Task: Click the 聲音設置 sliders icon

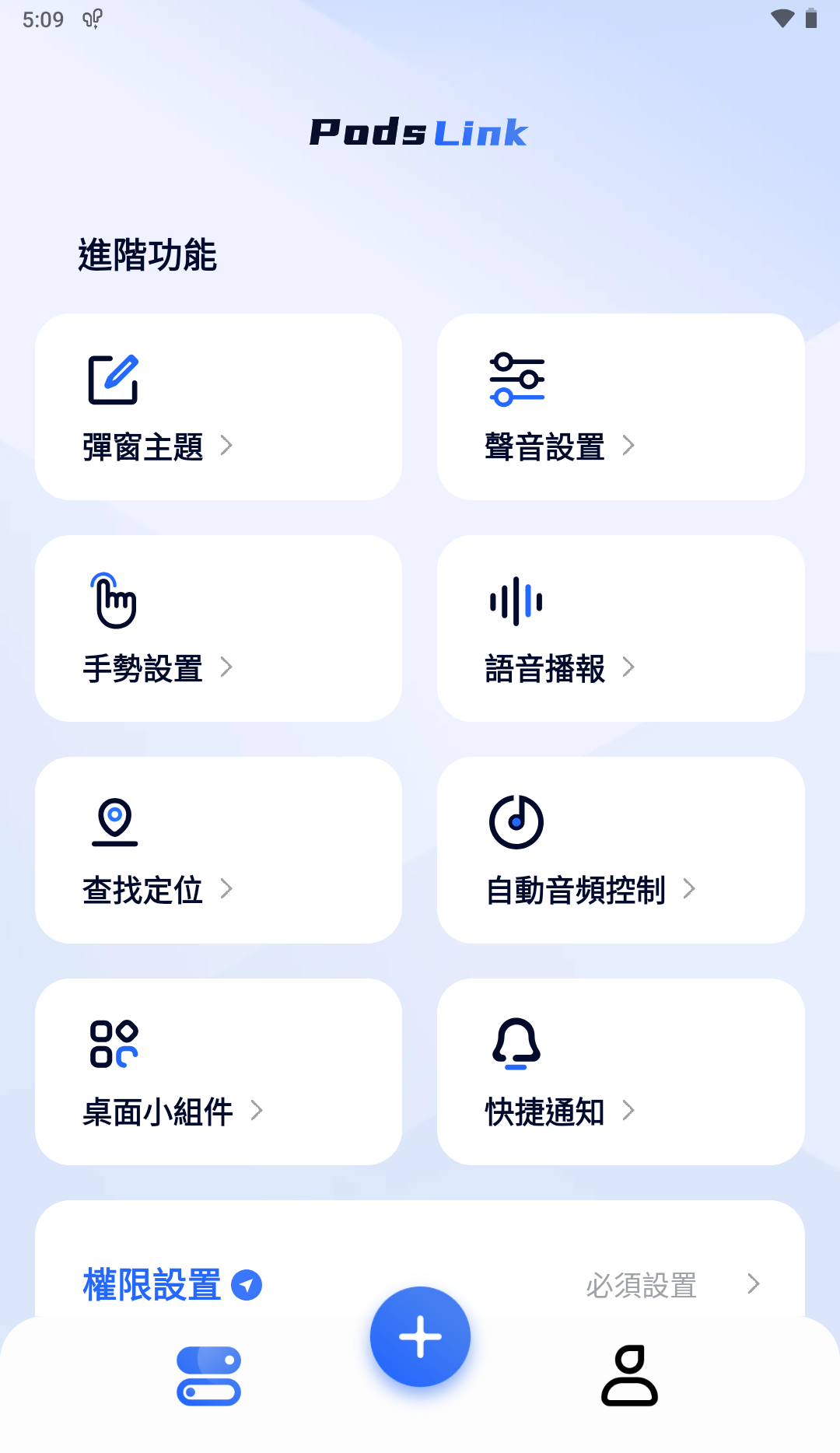Action: pyautogui.click(x=517, y=379)
